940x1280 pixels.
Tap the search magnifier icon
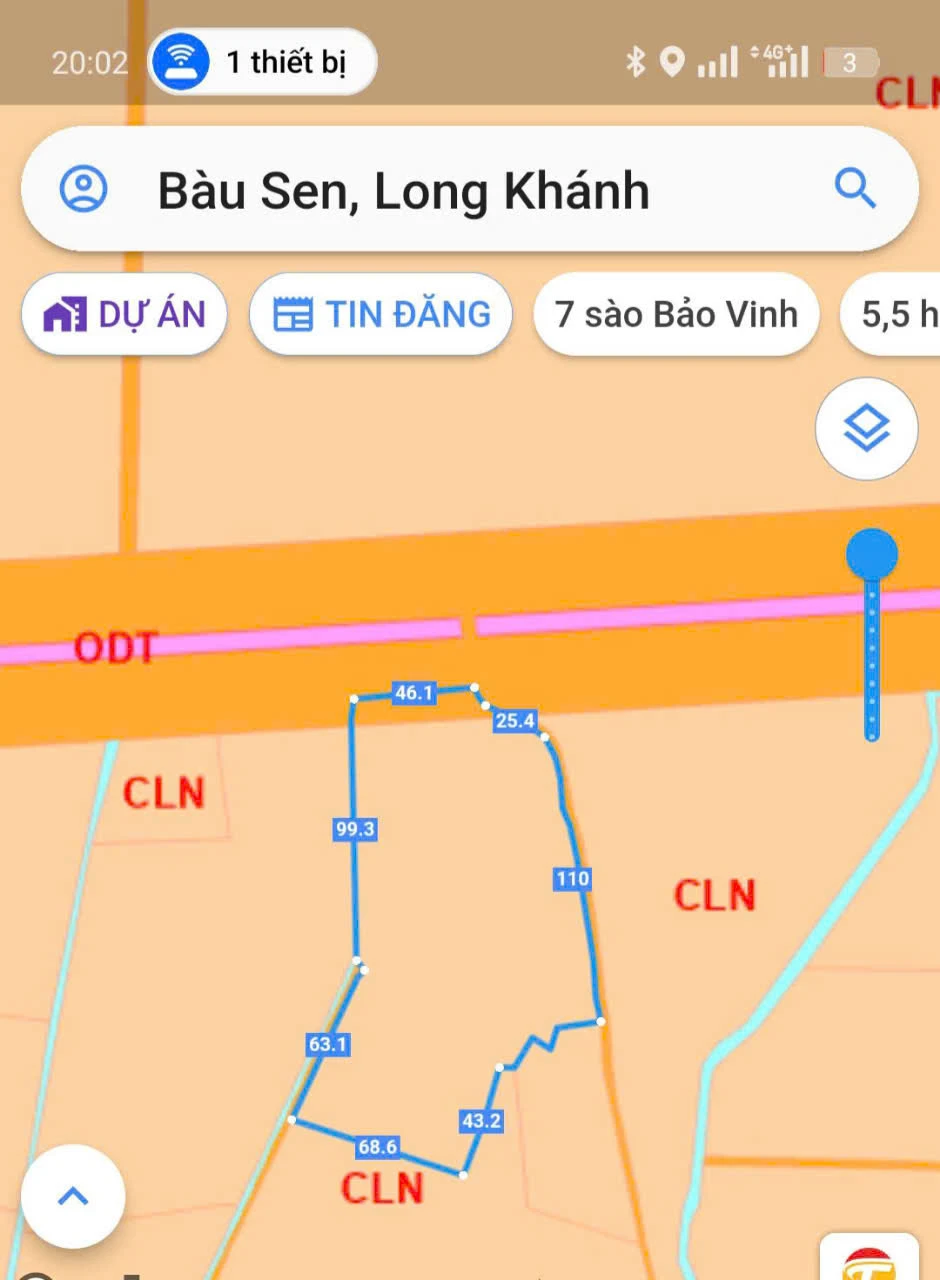[854, 187]
